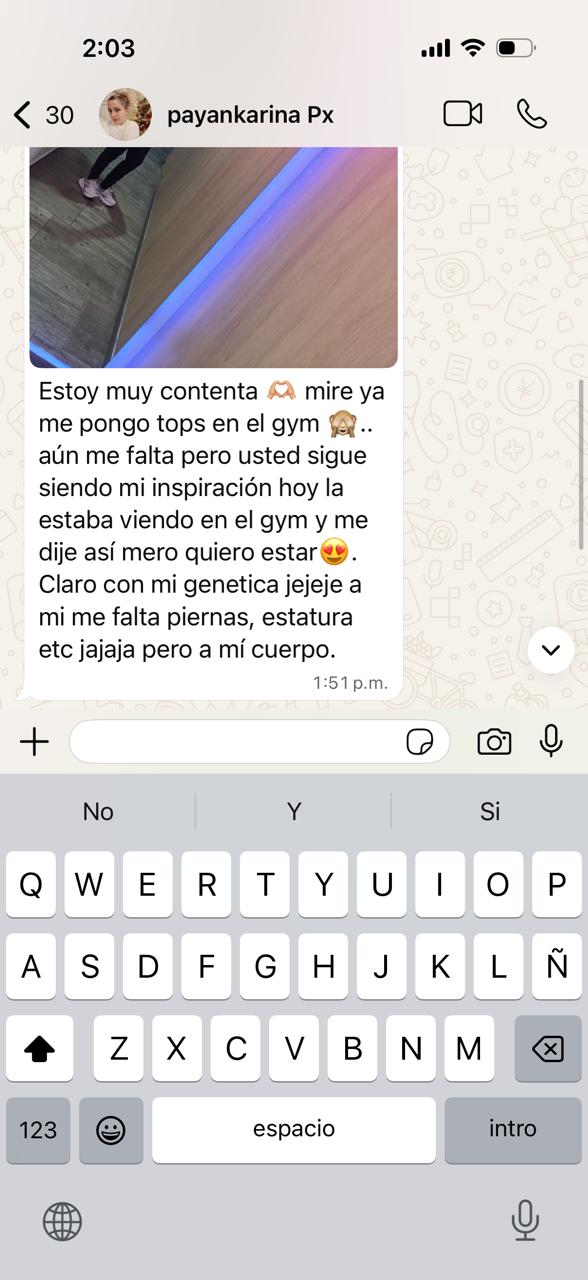Go back to the chats list

(x=42, y=115)
